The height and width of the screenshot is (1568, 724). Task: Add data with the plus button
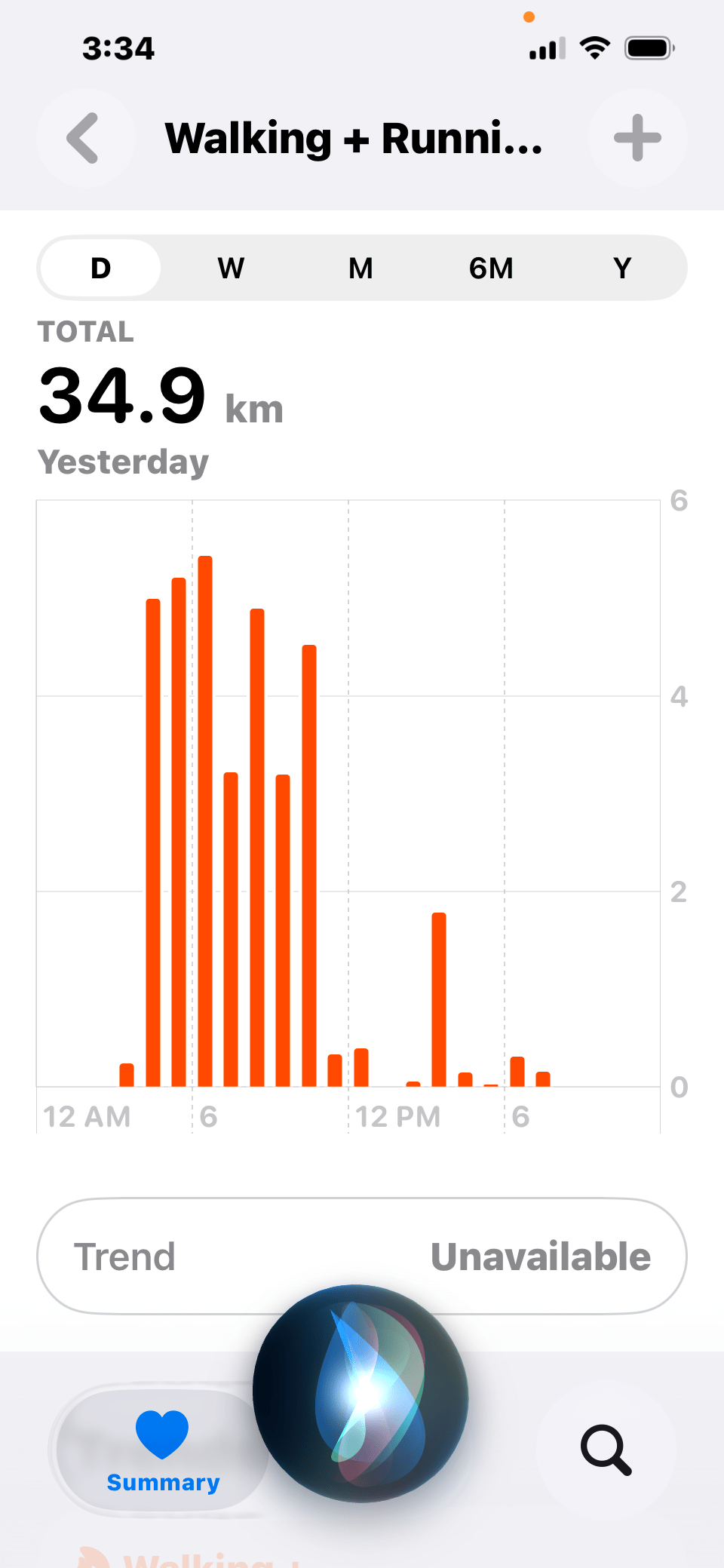tap(637, 138)
